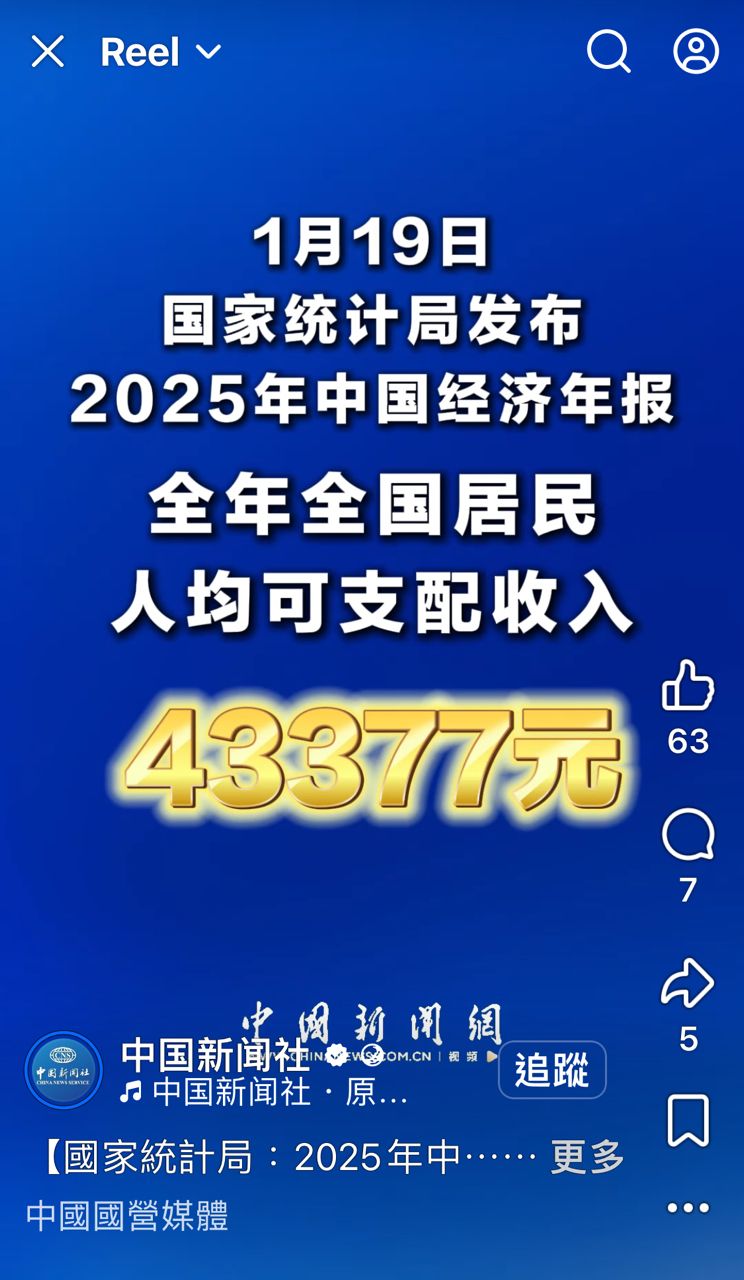Close the Reel viewer
744x1280 pixels.
[x=47, y=52]
